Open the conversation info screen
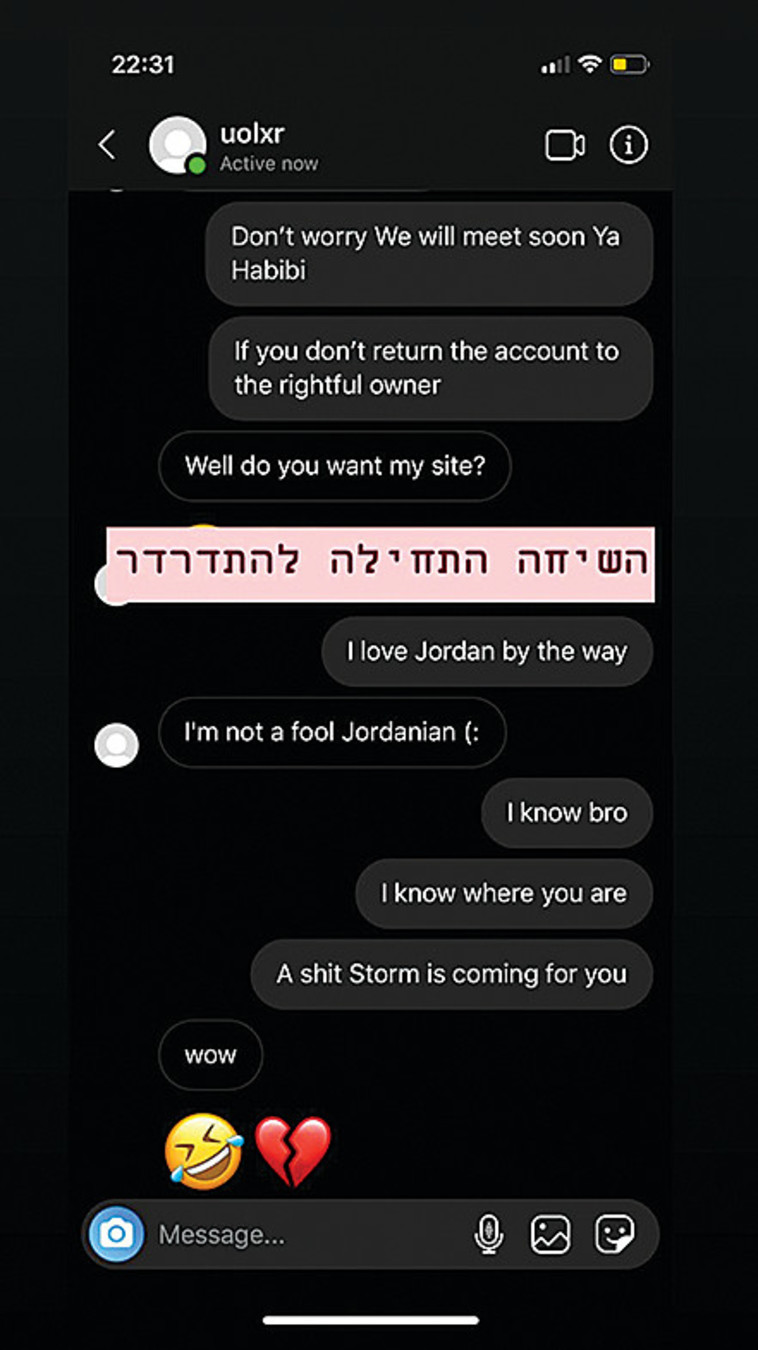Screen dimensions: 758x1350 tap(628, 144)
